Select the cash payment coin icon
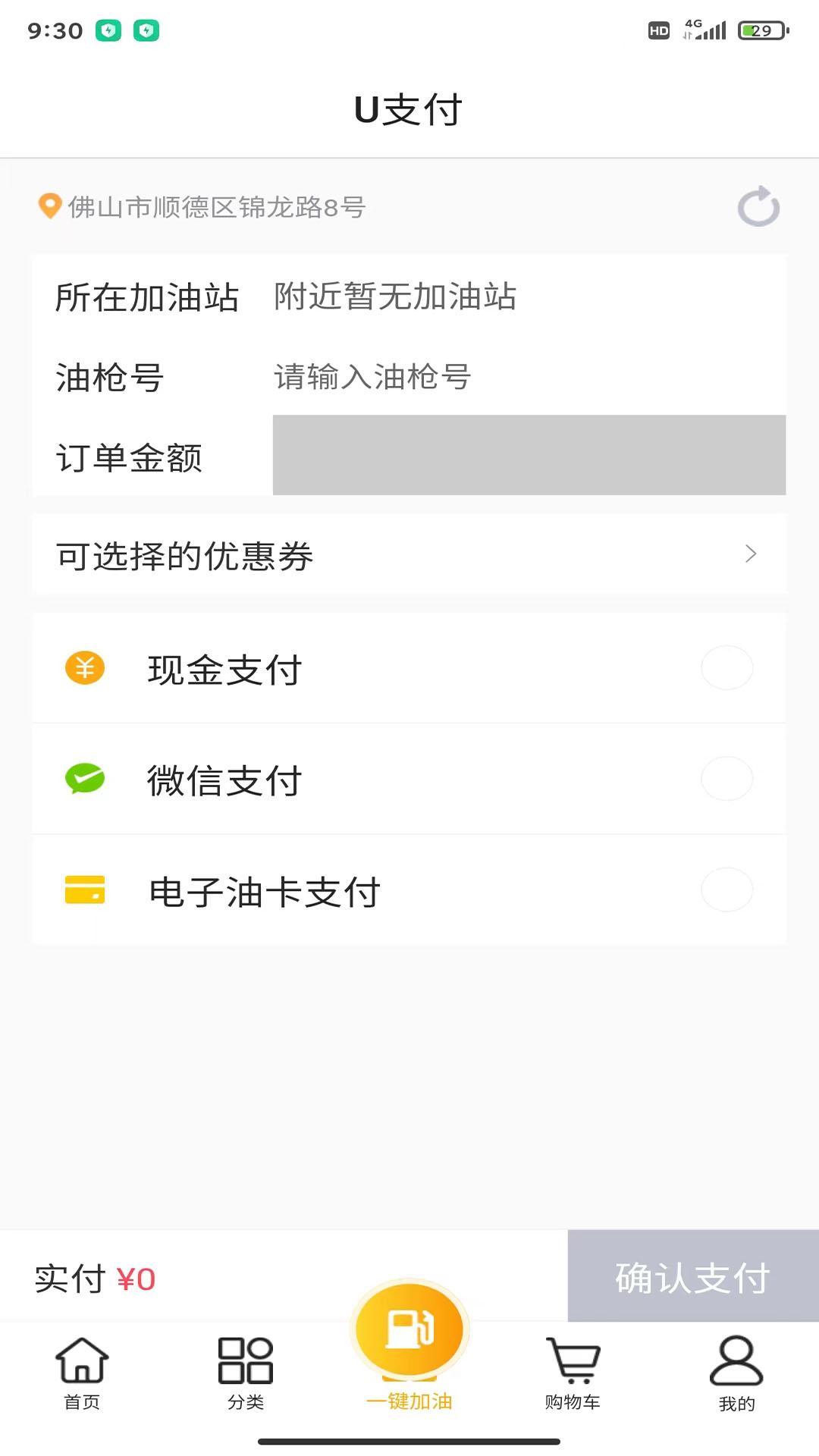 coord(85,669)
